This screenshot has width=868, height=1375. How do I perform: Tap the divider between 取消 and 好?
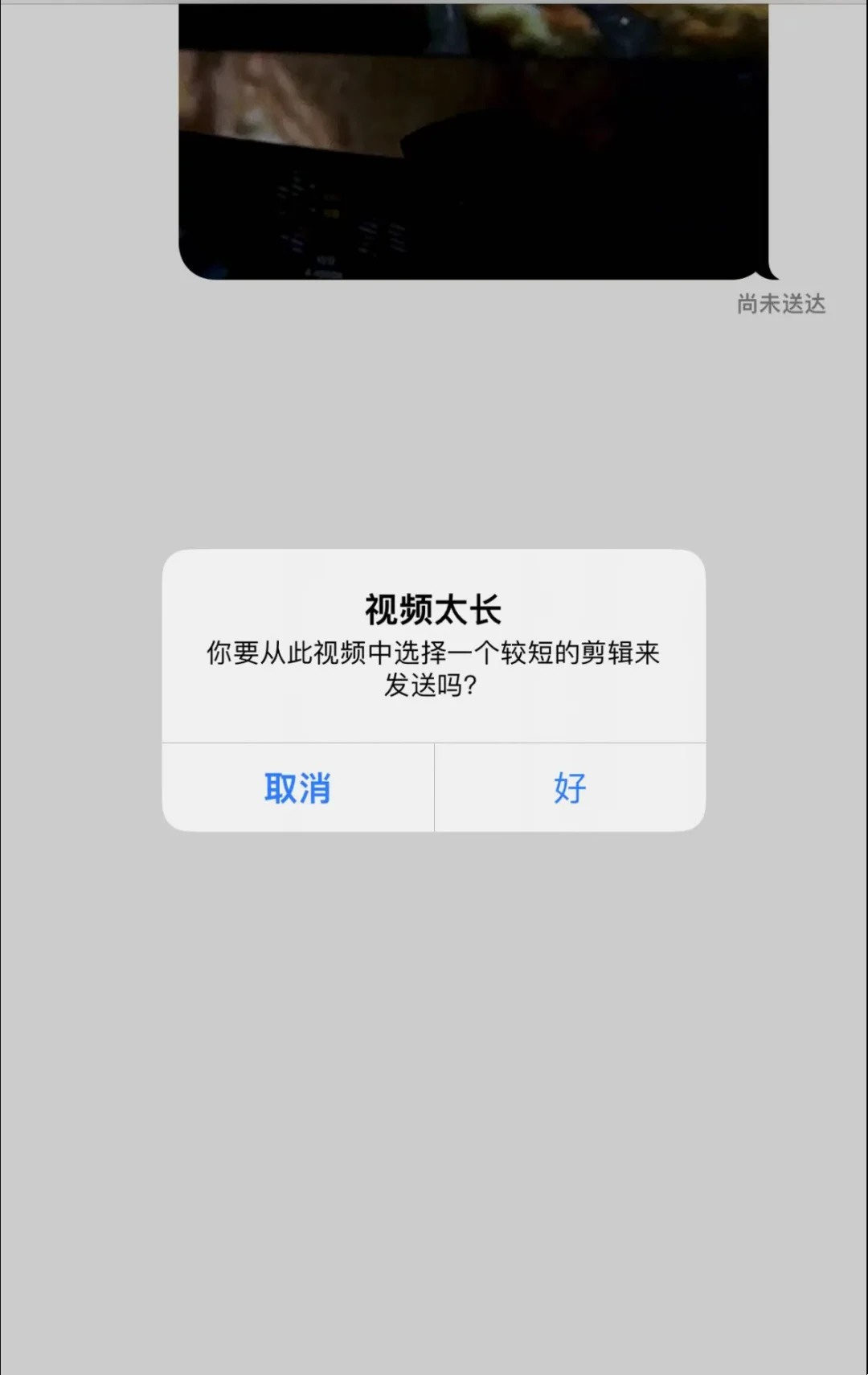pyautogui.click(x=434, y=788)
